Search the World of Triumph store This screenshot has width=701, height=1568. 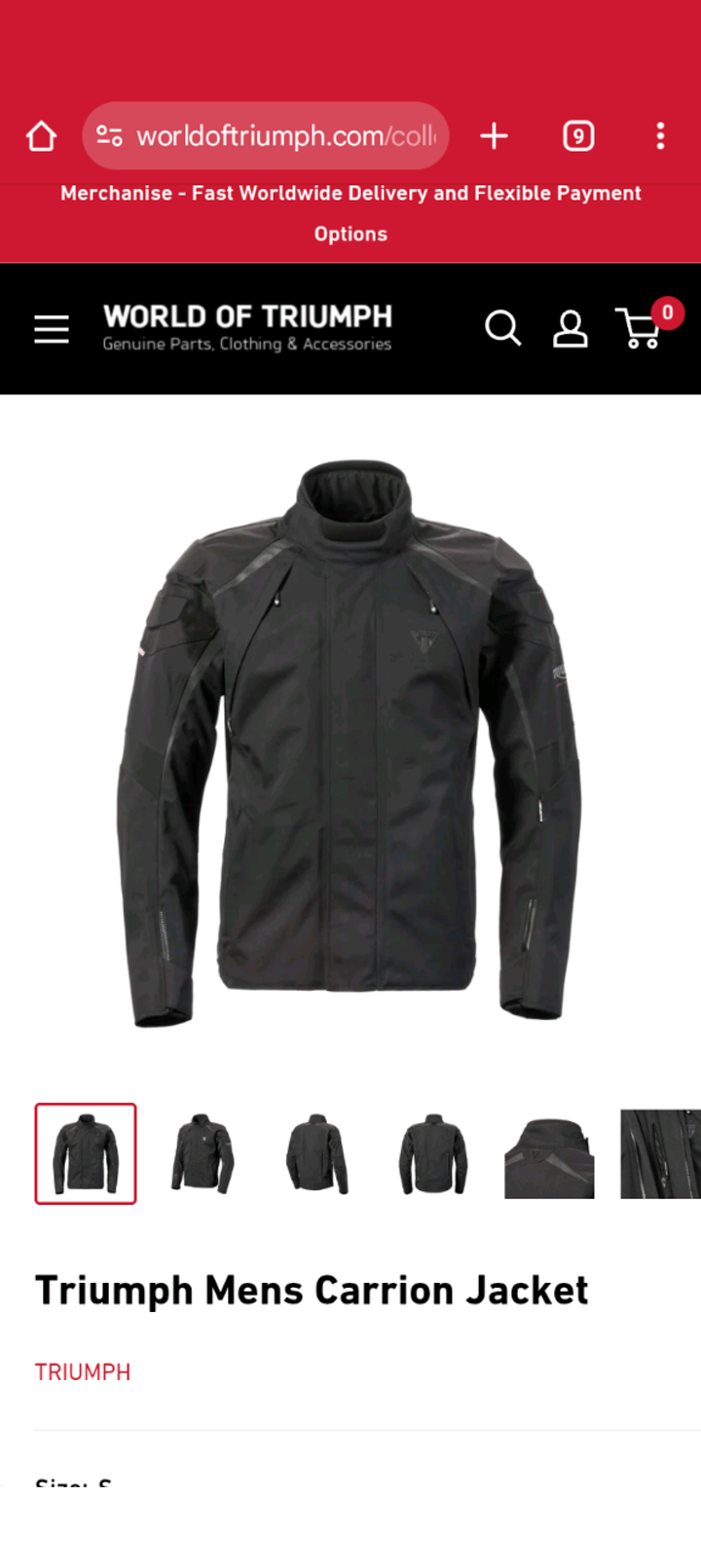click(503, 329)
